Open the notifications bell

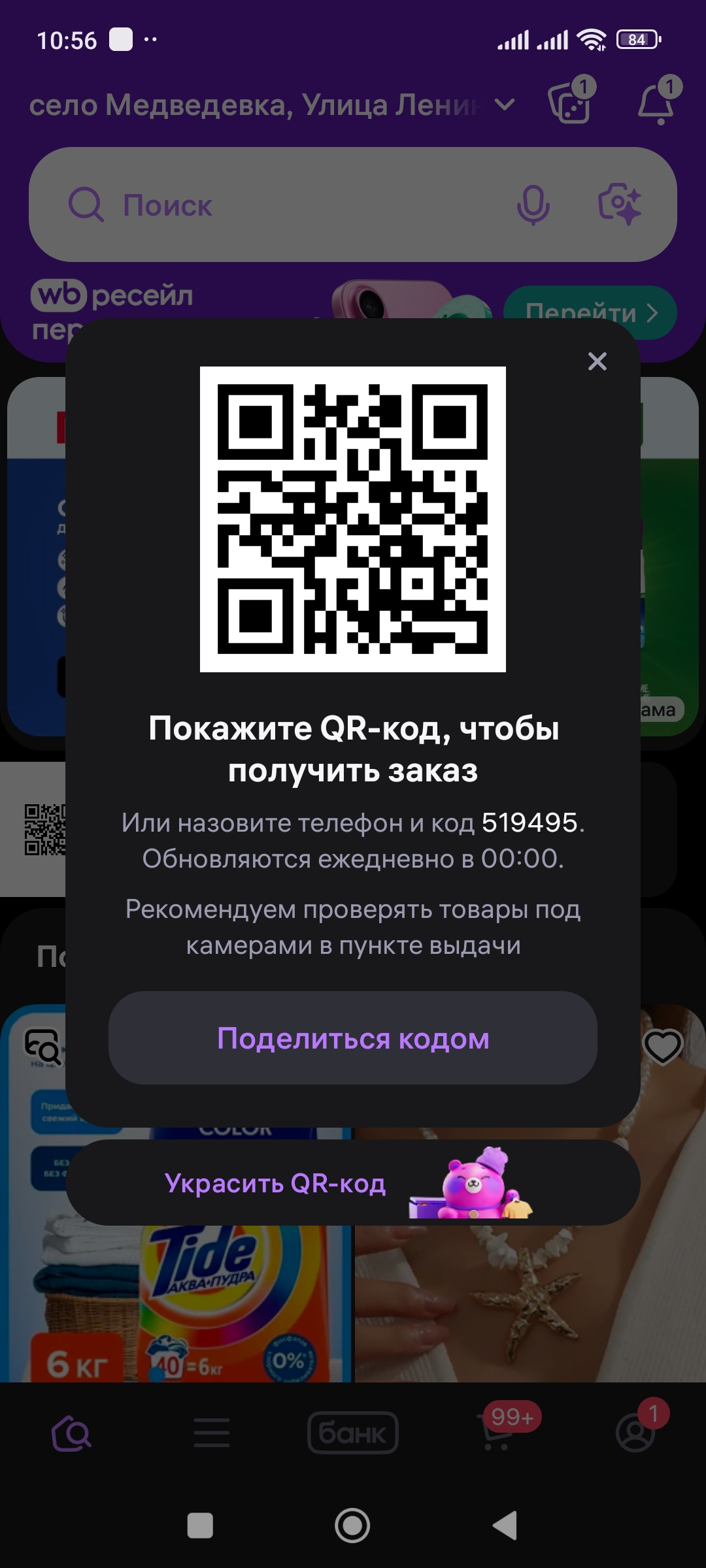pos(656,105)
